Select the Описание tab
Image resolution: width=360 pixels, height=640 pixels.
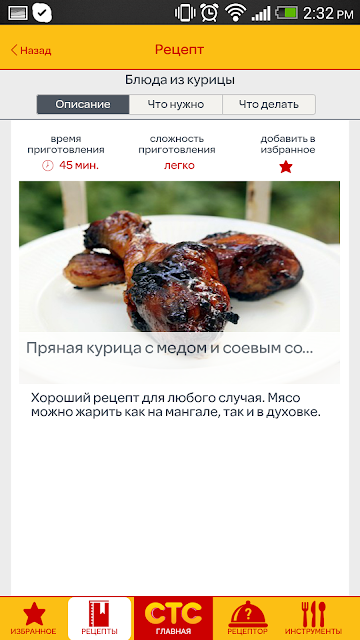click(x=83, y=104)
